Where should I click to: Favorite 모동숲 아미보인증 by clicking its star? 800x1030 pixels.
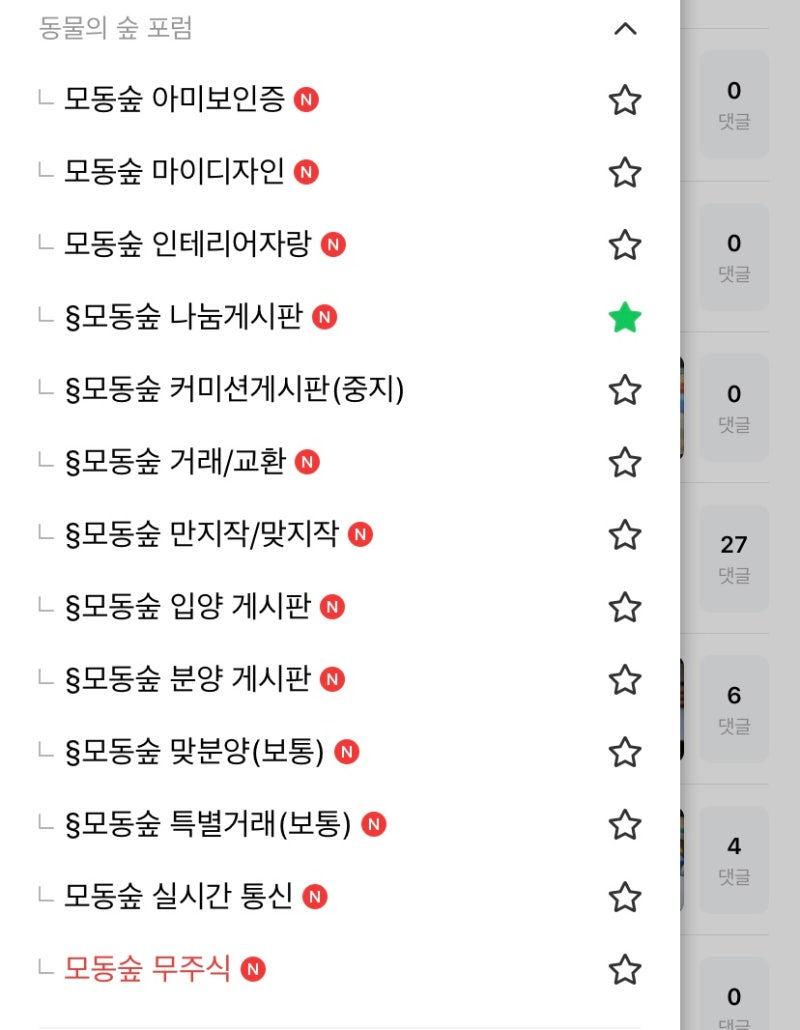tap(624, 99)
